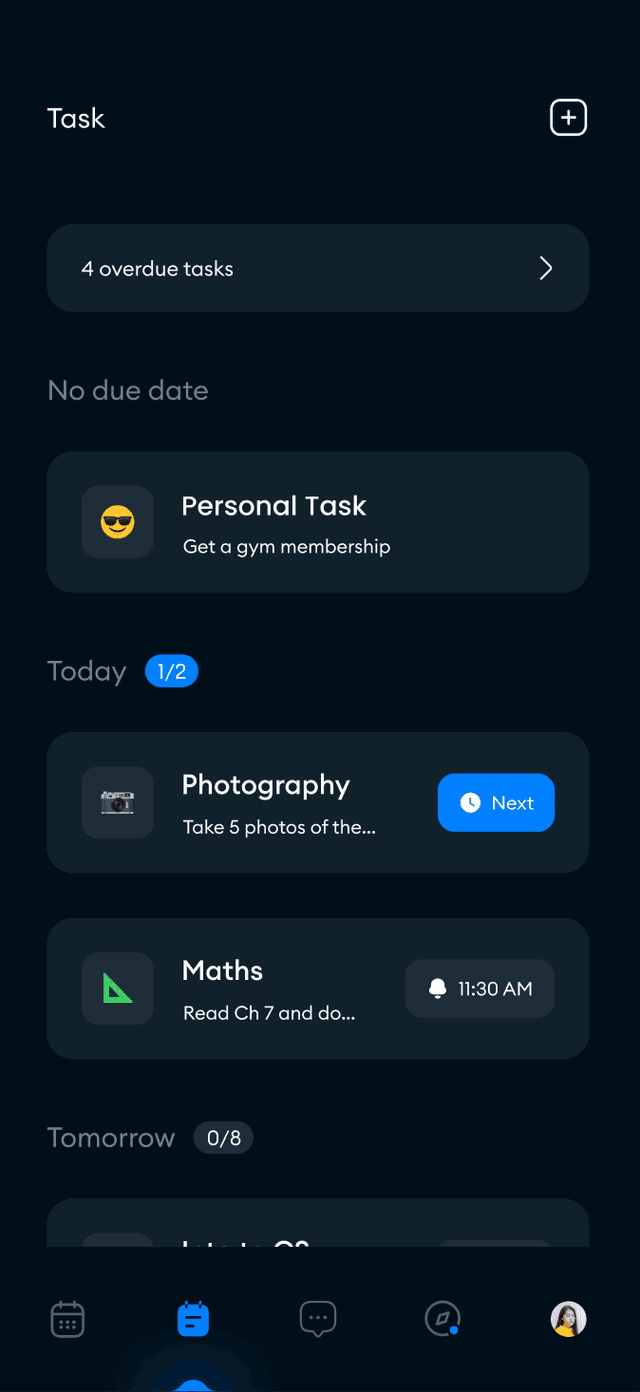This screenshot has height=1392, width=640.
Task: Open the Personal Task card
Action: (x=318, y=522)
